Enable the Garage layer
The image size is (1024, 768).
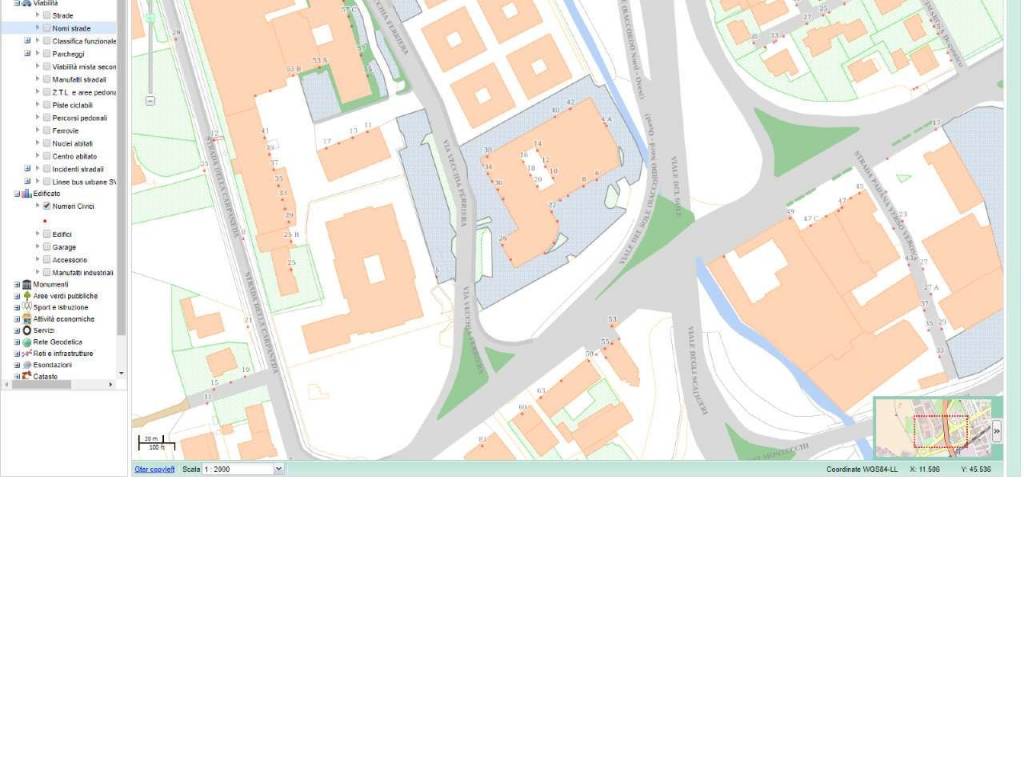pos(47,247)
